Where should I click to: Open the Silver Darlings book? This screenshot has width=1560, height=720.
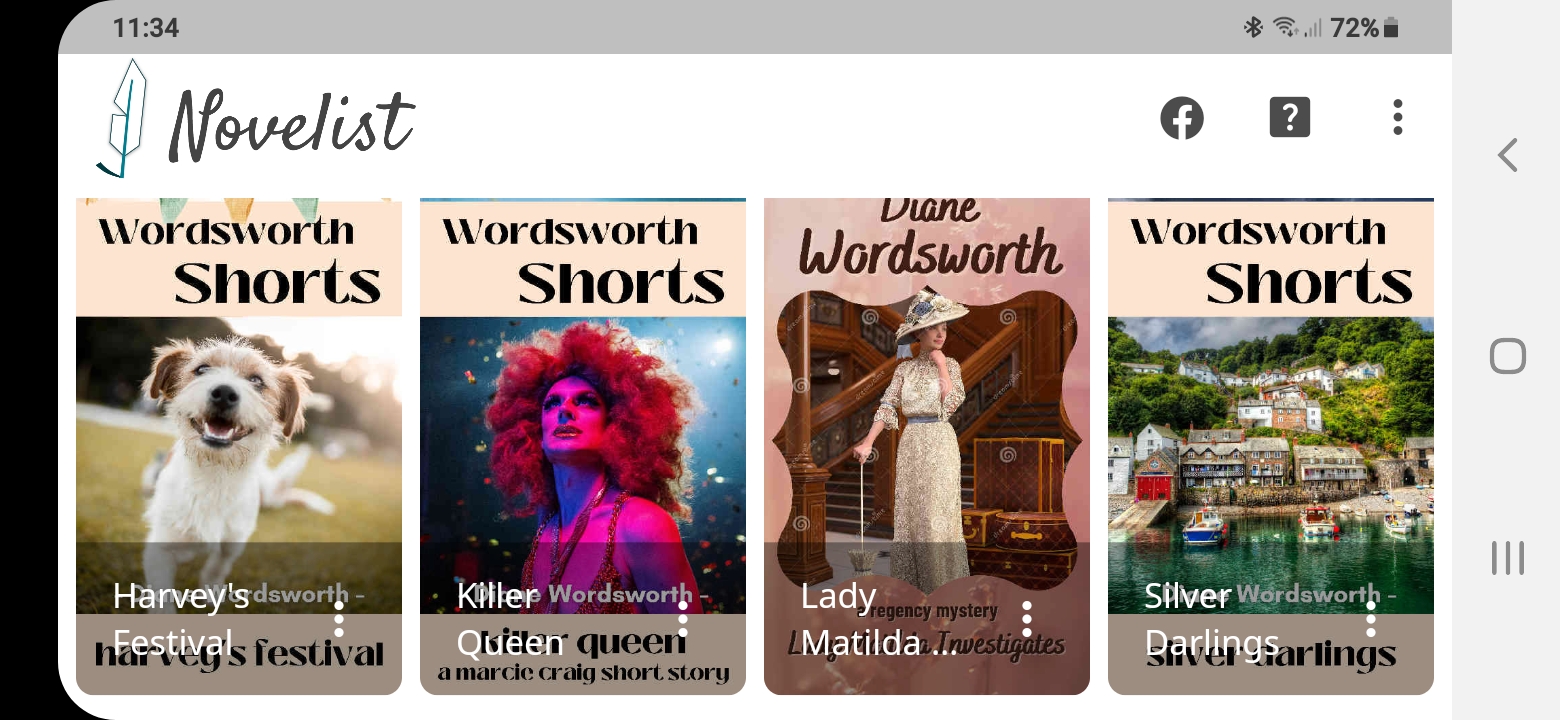pyautogui.click(x=1270, y=420)
